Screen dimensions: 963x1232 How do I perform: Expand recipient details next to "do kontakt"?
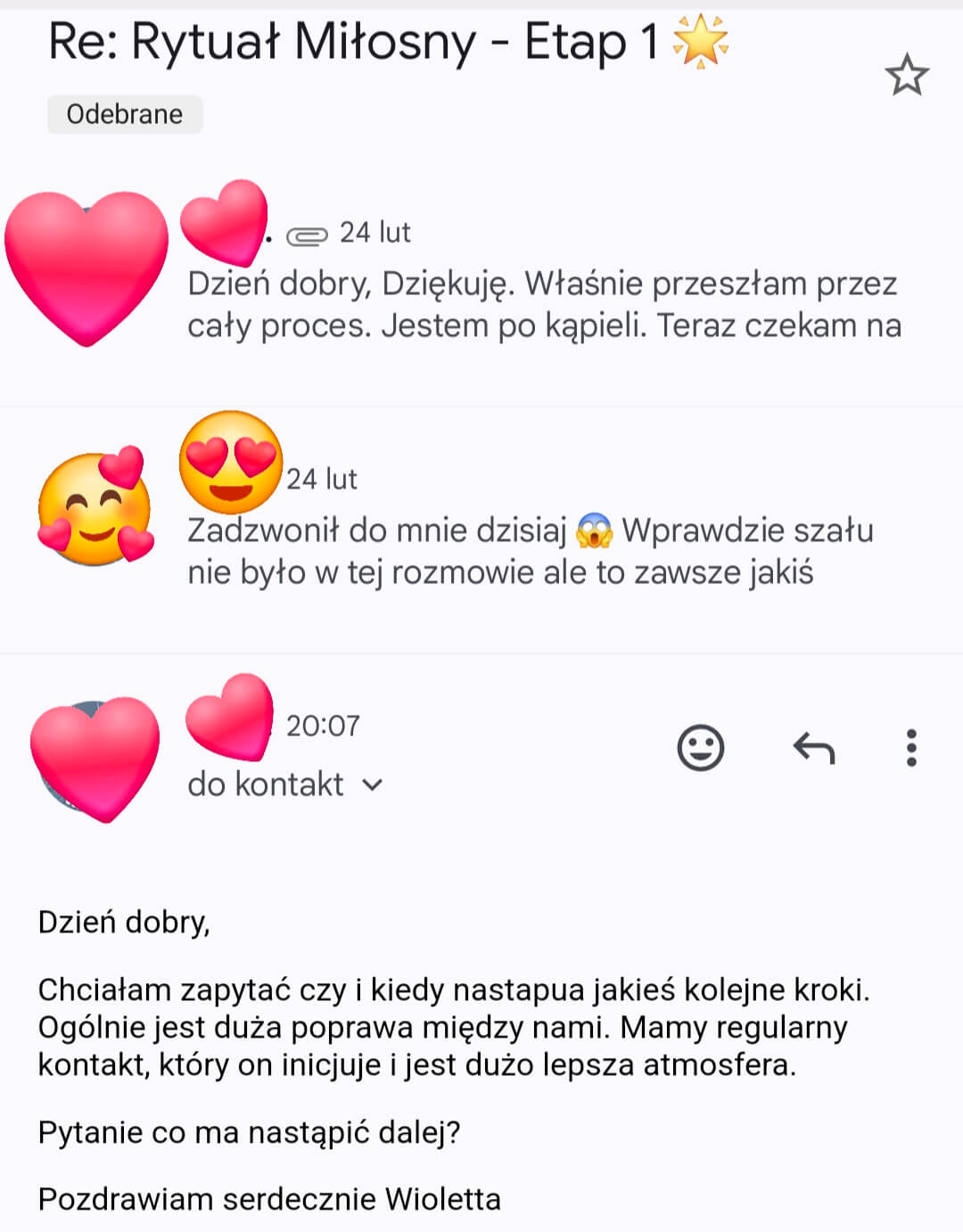pyautogui.click(x=373, y=785)
